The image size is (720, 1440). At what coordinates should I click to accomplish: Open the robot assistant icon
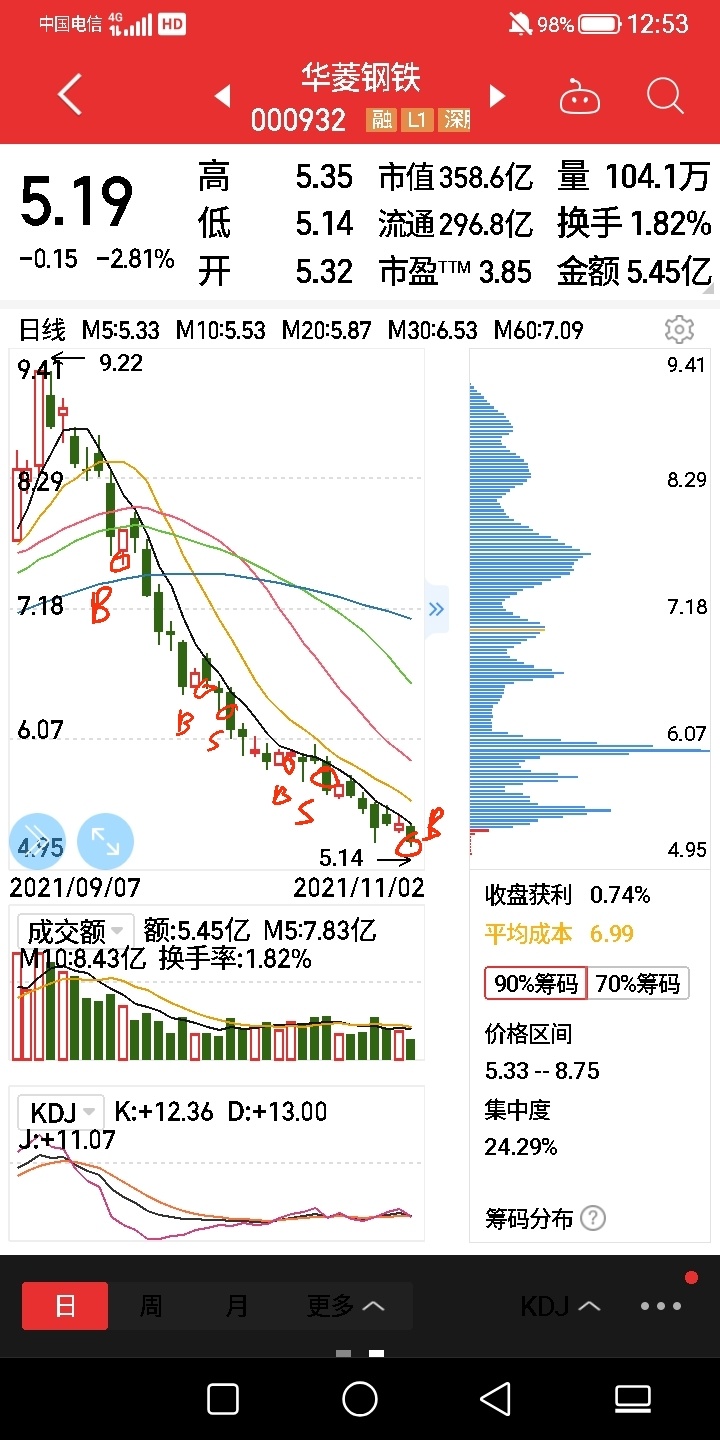pyautogui.click(x=580, y=97)
